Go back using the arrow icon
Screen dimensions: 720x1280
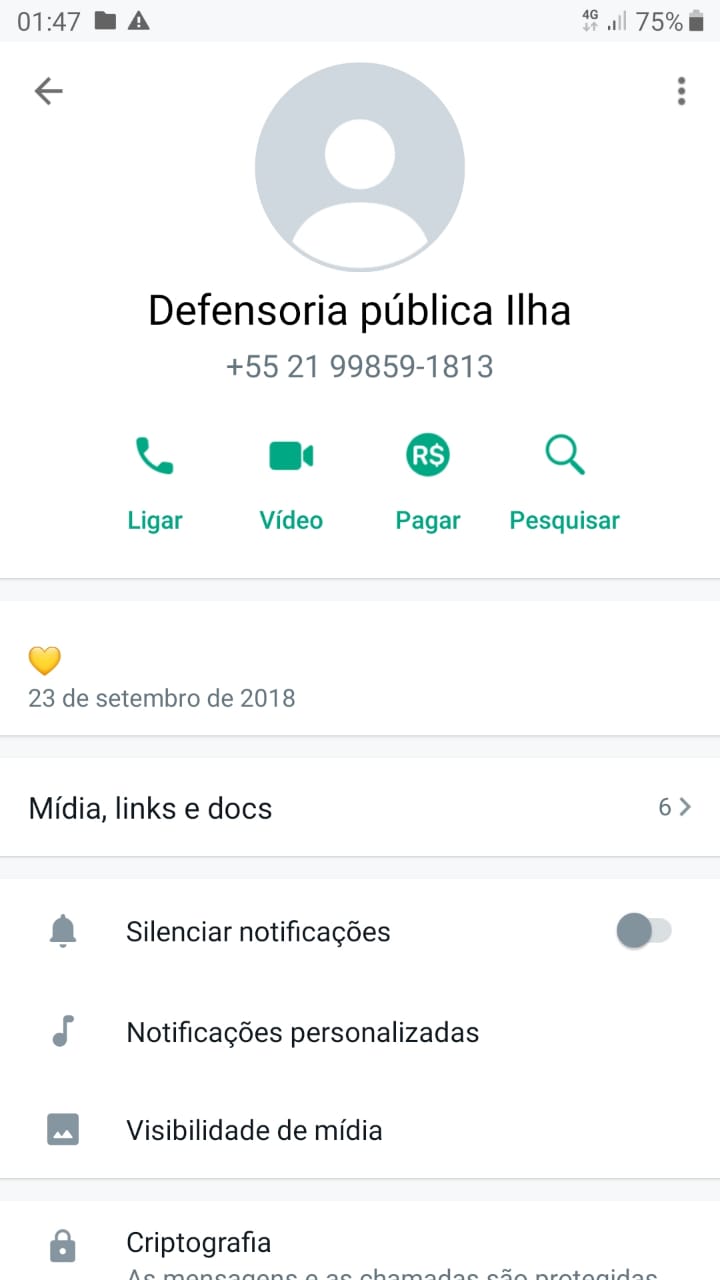point(48,92)
